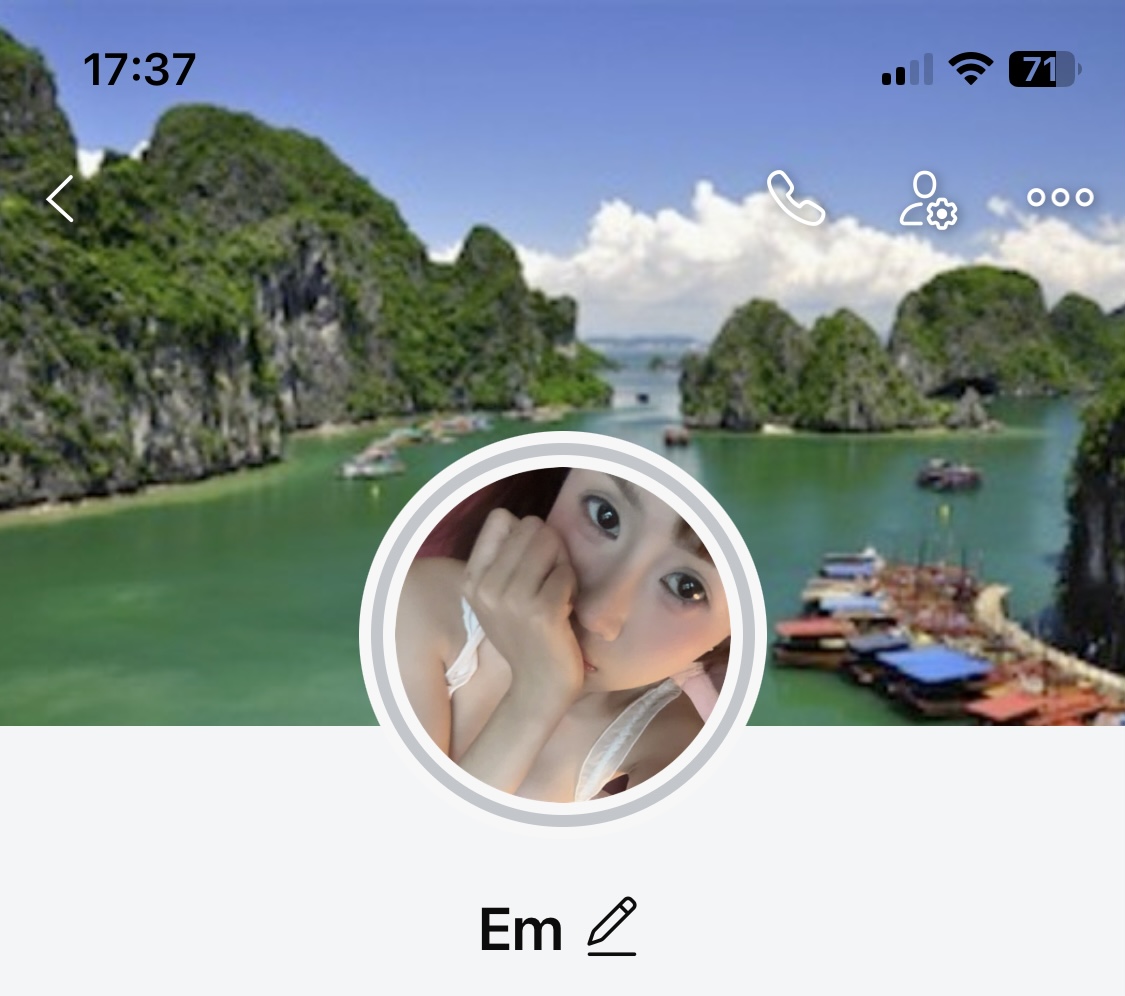Viewport: 1125px width, 996px height.
Task: Open the three-dot more options menu
Action: click(x=1060, y=198)
